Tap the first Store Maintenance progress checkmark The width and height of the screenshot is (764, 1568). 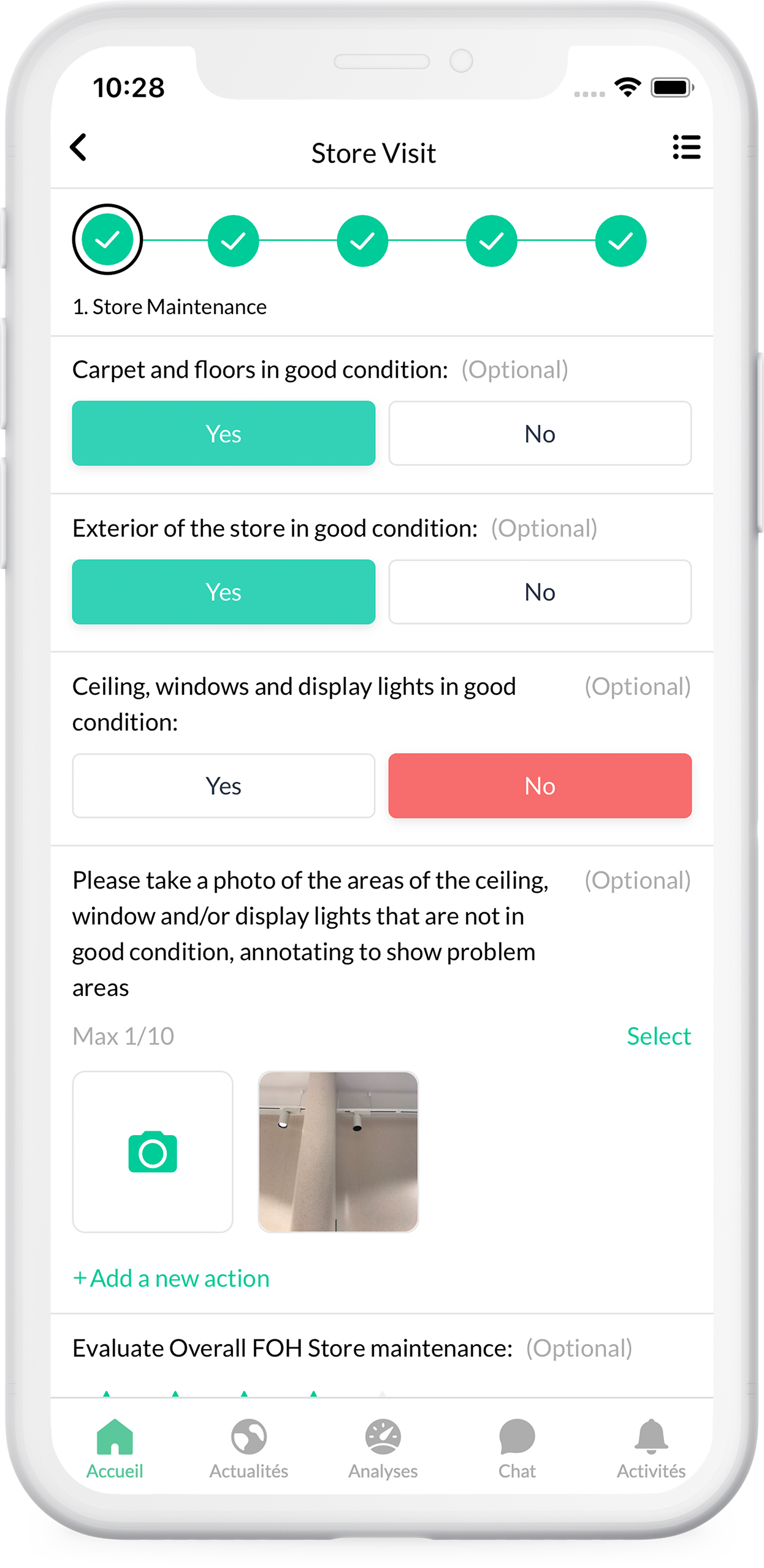[x=107, y=240]
